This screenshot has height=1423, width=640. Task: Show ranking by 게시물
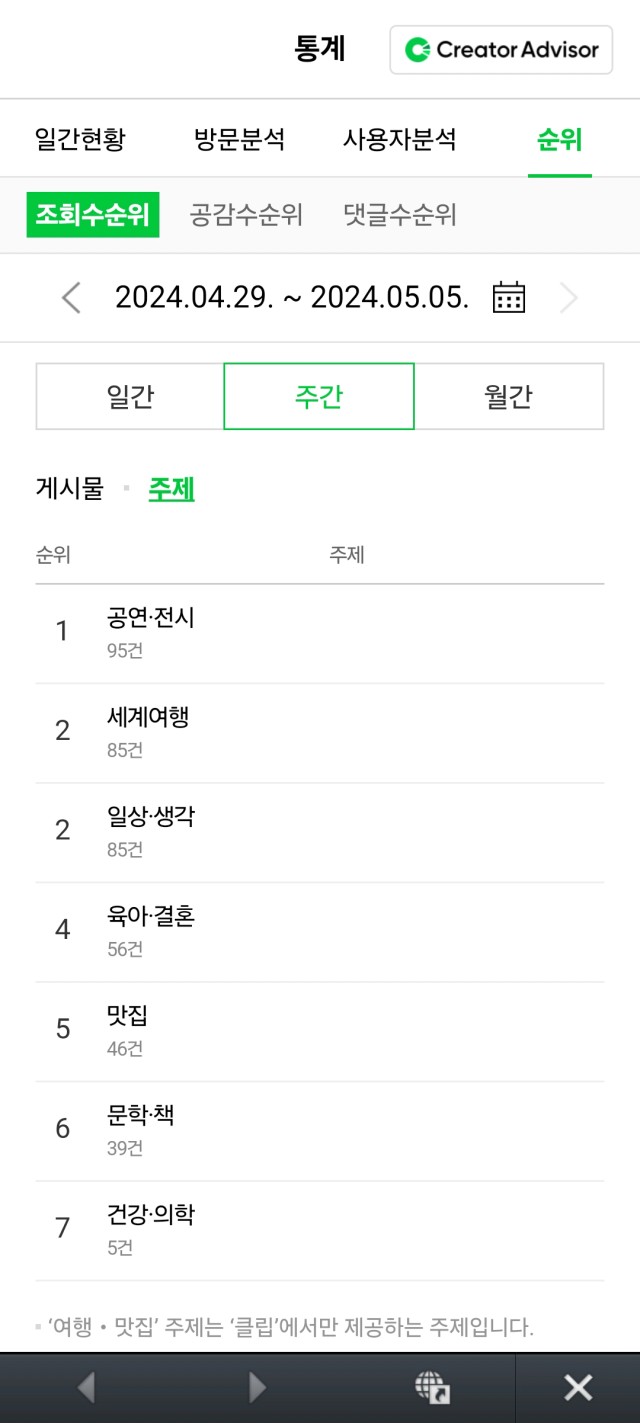click(70, 489)
